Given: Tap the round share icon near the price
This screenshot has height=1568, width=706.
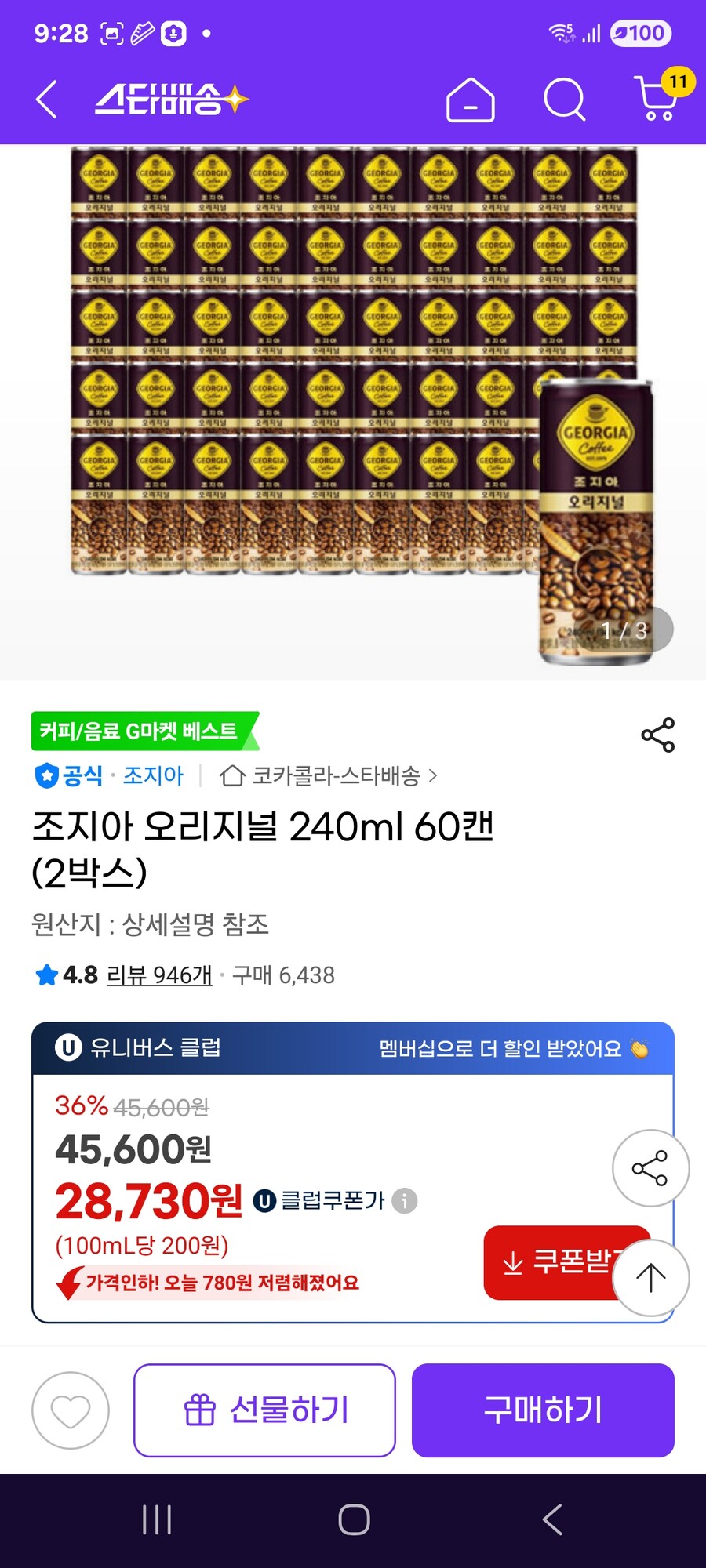Looking at the screenshot, I should pos(651,1168).
